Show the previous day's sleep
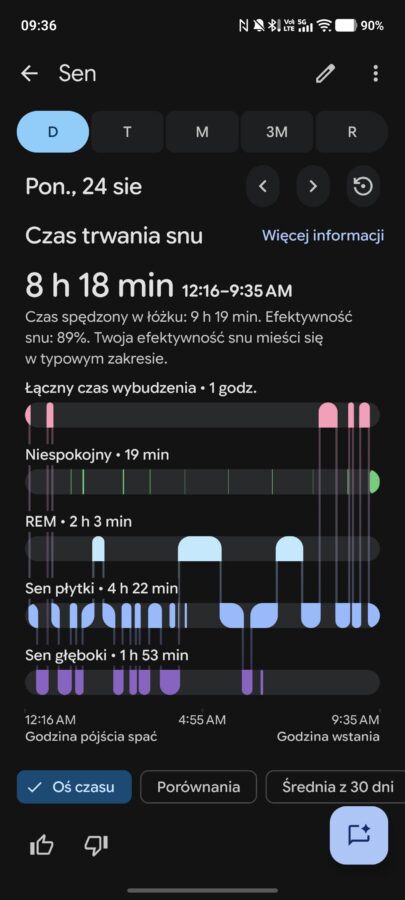The image size is (405, 900). click(x=263, y=187)
